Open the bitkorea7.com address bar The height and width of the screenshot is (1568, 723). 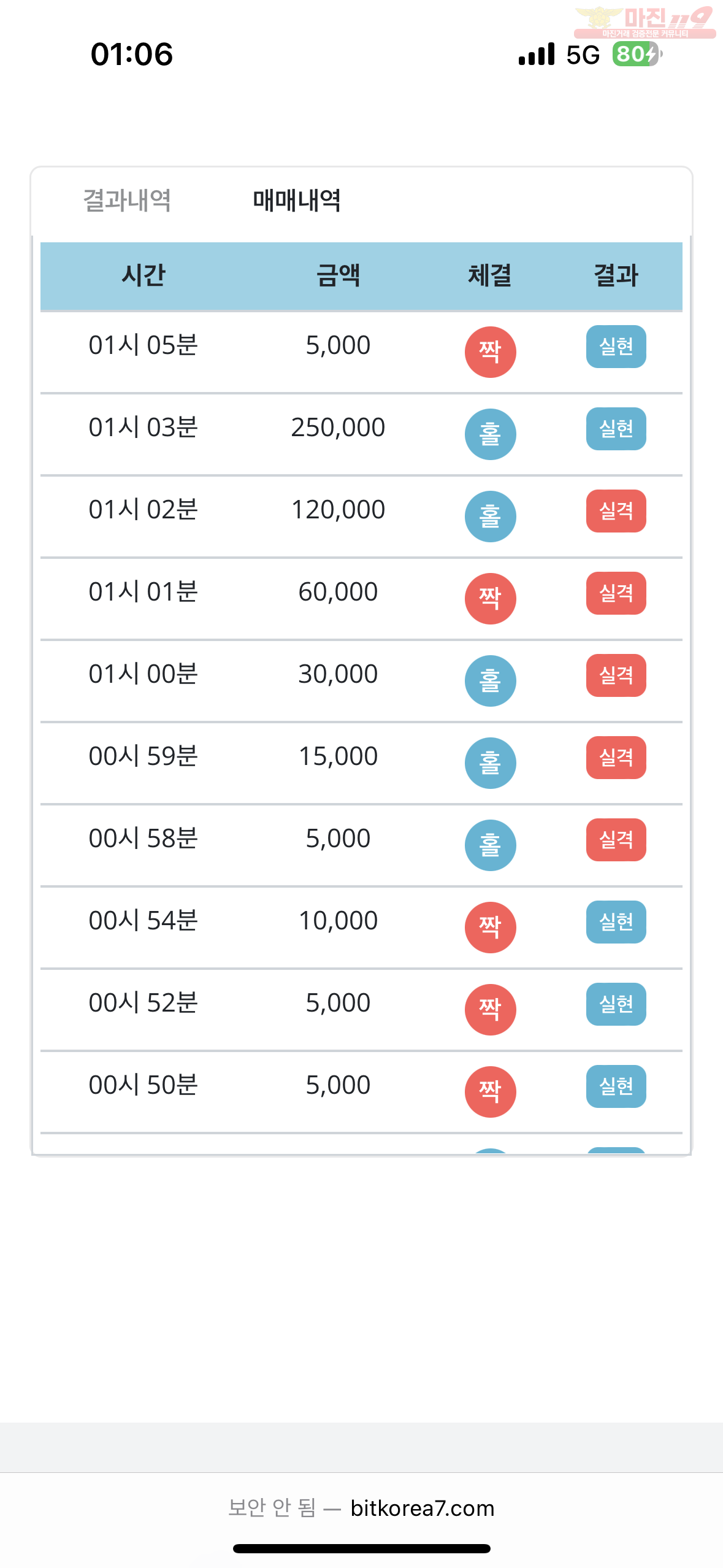pos(361,1508)
